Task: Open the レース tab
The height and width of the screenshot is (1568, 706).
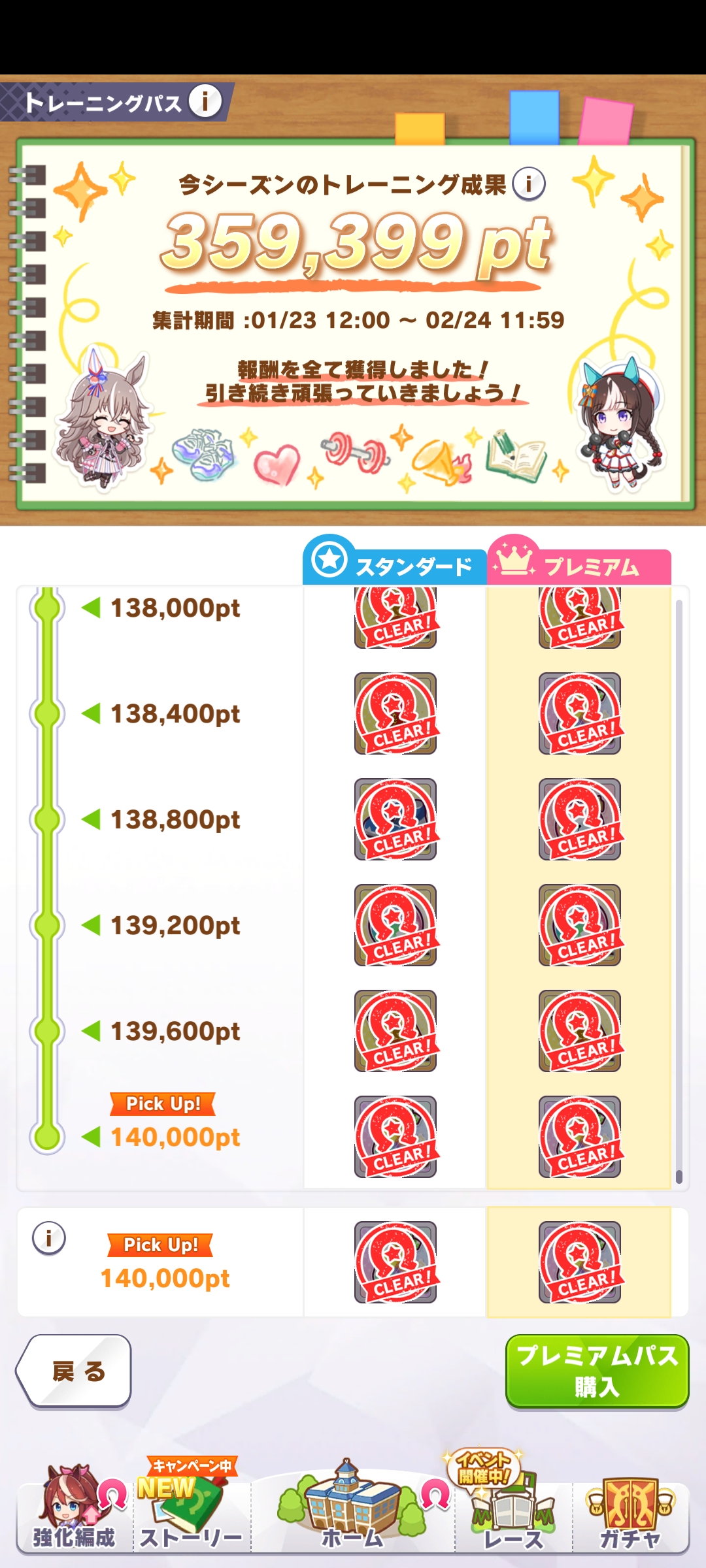Action: coord(513,1514)
